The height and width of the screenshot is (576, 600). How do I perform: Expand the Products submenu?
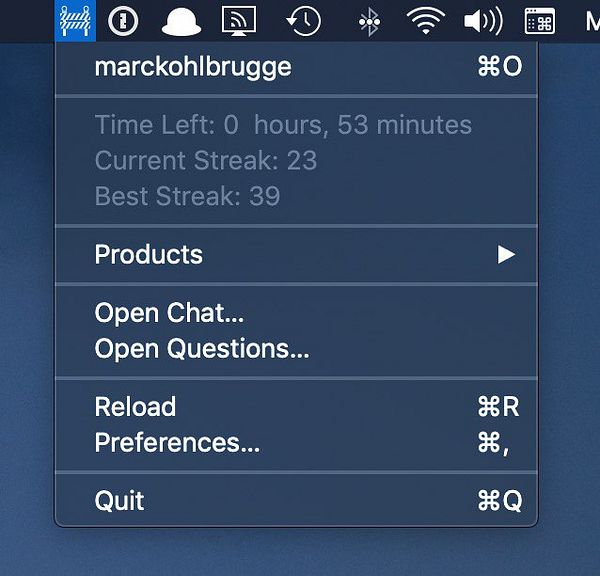pos(148,255)
